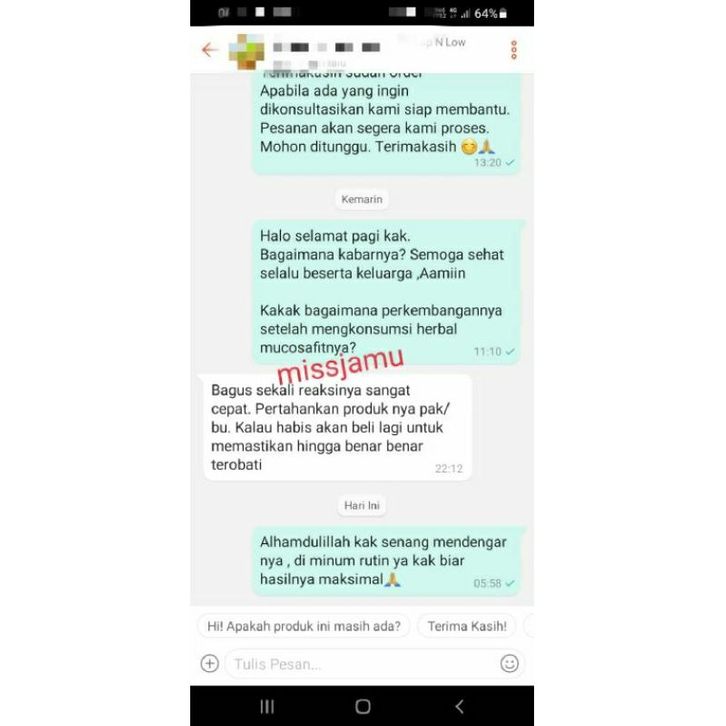Send quick reply 'Hi! Apakah produk ini masih ada?'
This screenshot has width=726, height=726.
(304, 626)
